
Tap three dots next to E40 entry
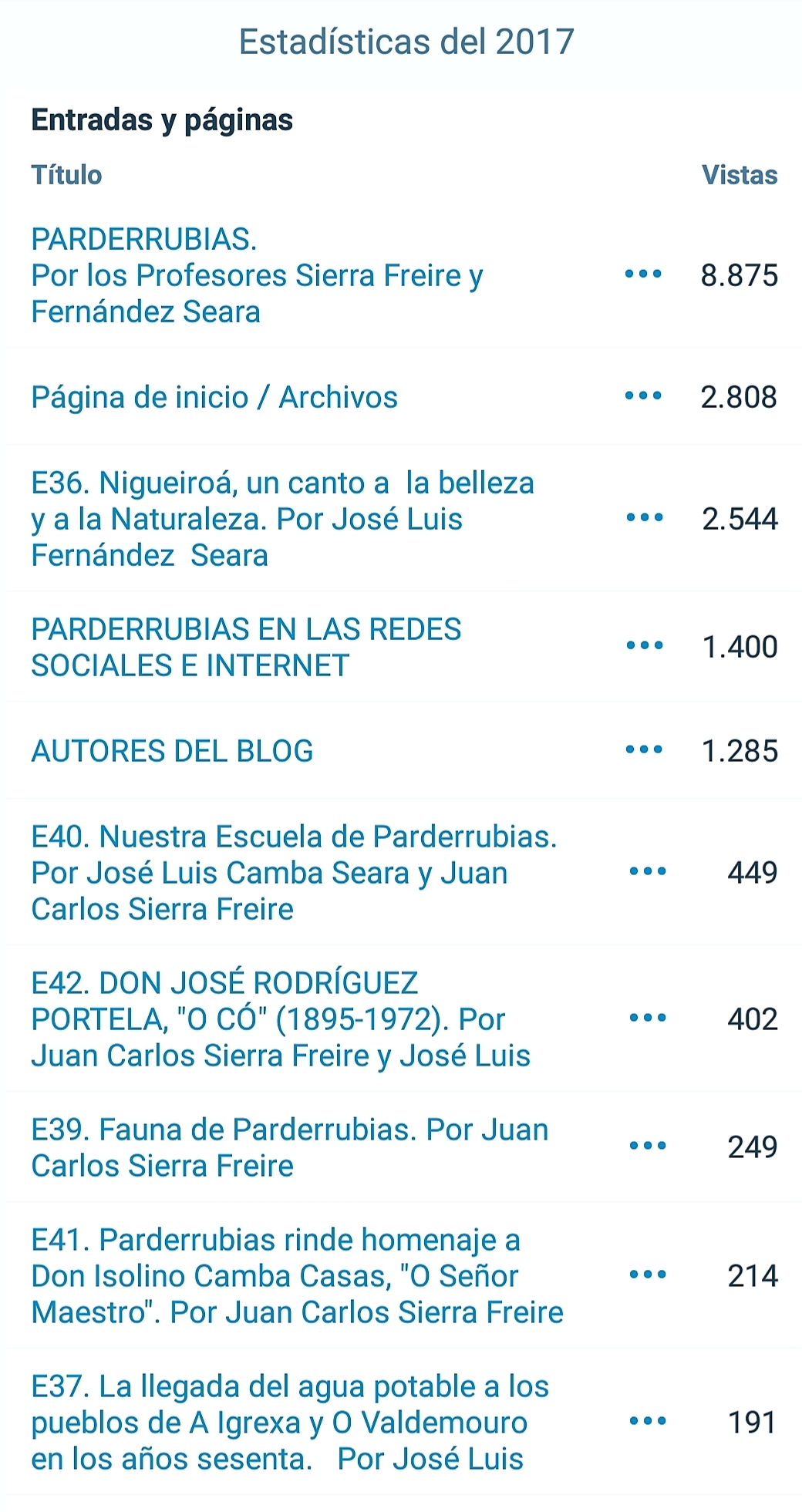648,871
